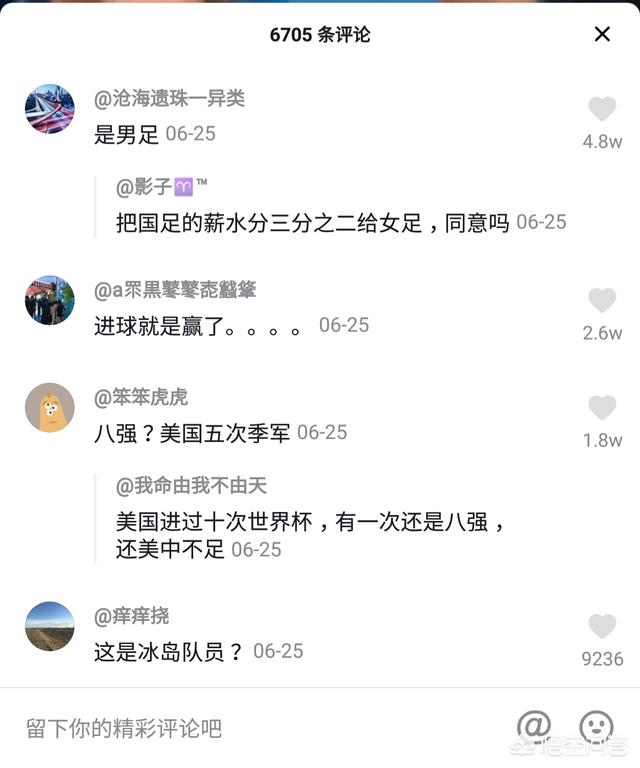Open the emoji picker
Image resolution: width=640 pixels, height=768 pixels.
(x=596, y=725)
